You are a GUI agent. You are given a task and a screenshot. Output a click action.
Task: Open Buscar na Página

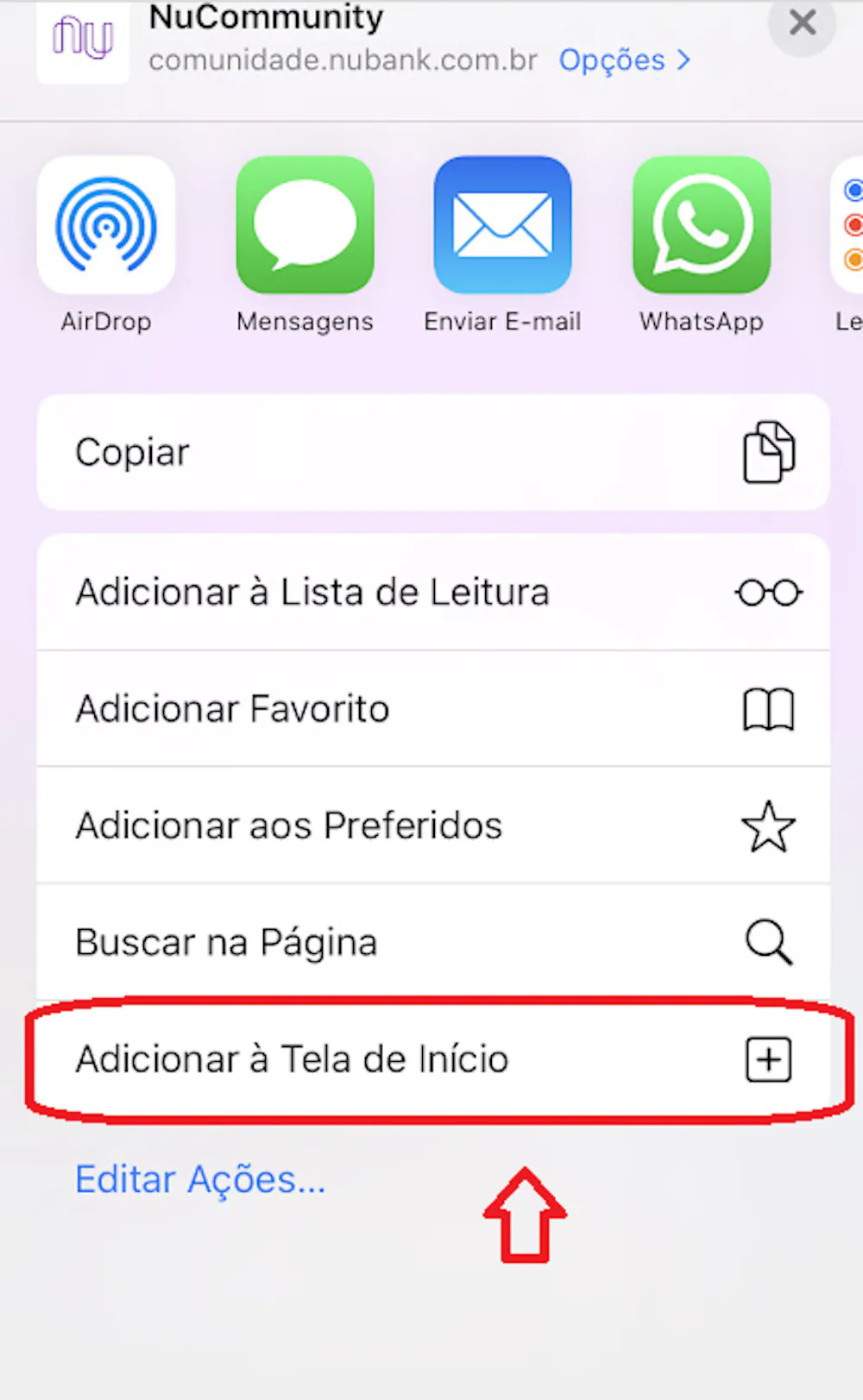432,942
